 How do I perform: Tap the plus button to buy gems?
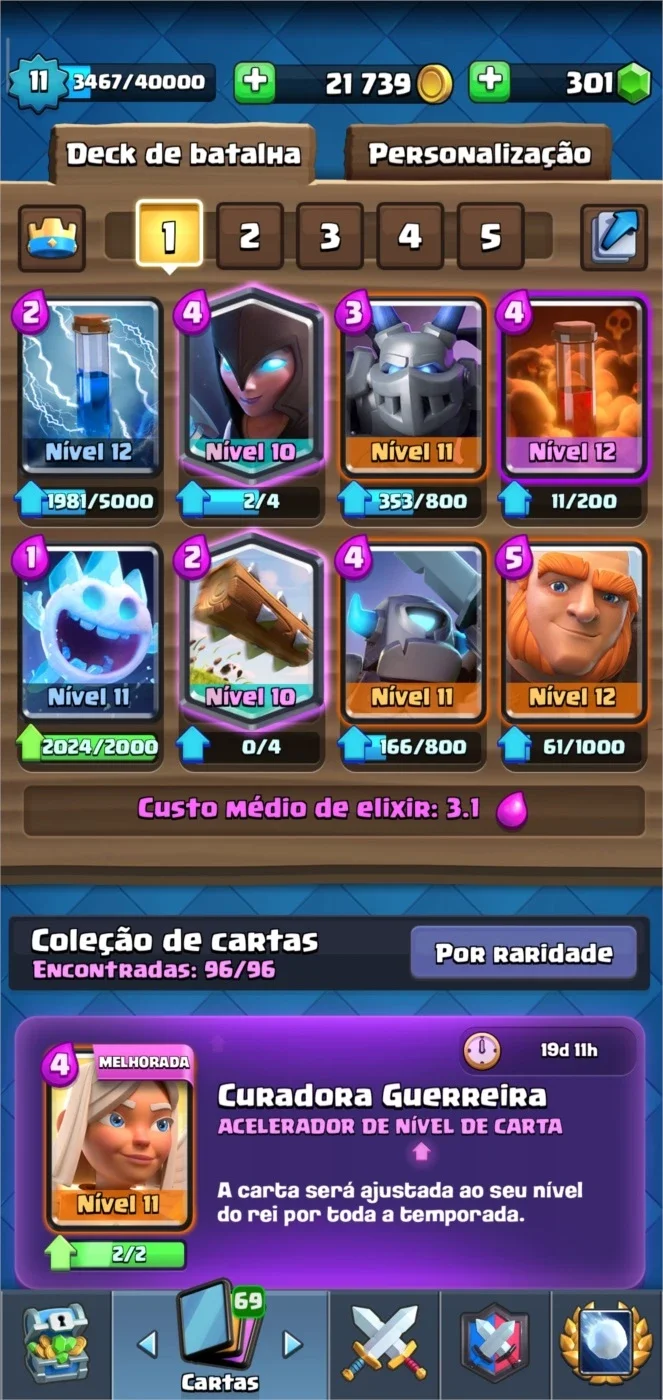point(489,83)
